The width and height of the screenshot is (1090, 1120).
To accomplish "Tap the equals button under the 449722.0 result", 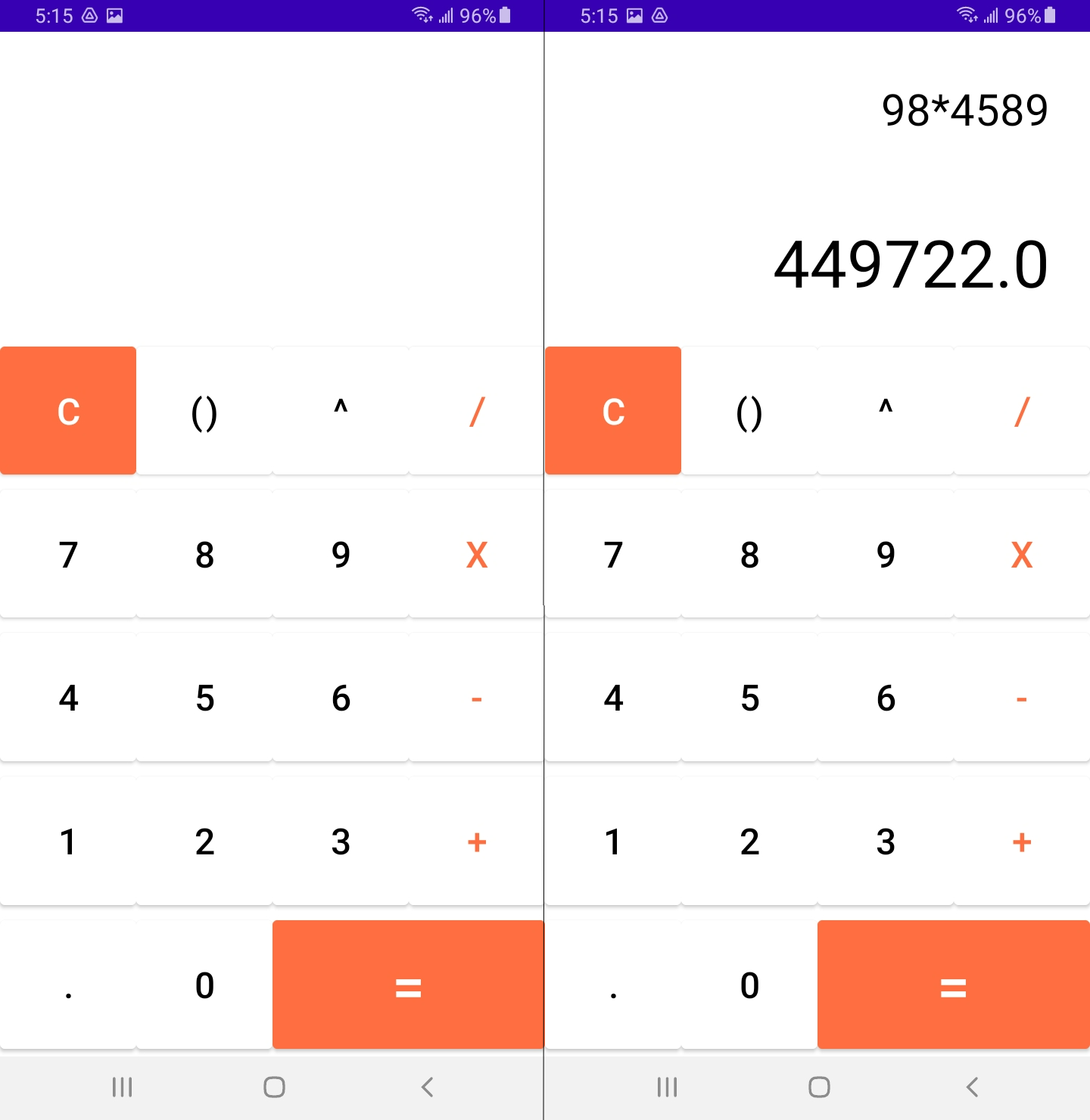I will pos(953,985).
